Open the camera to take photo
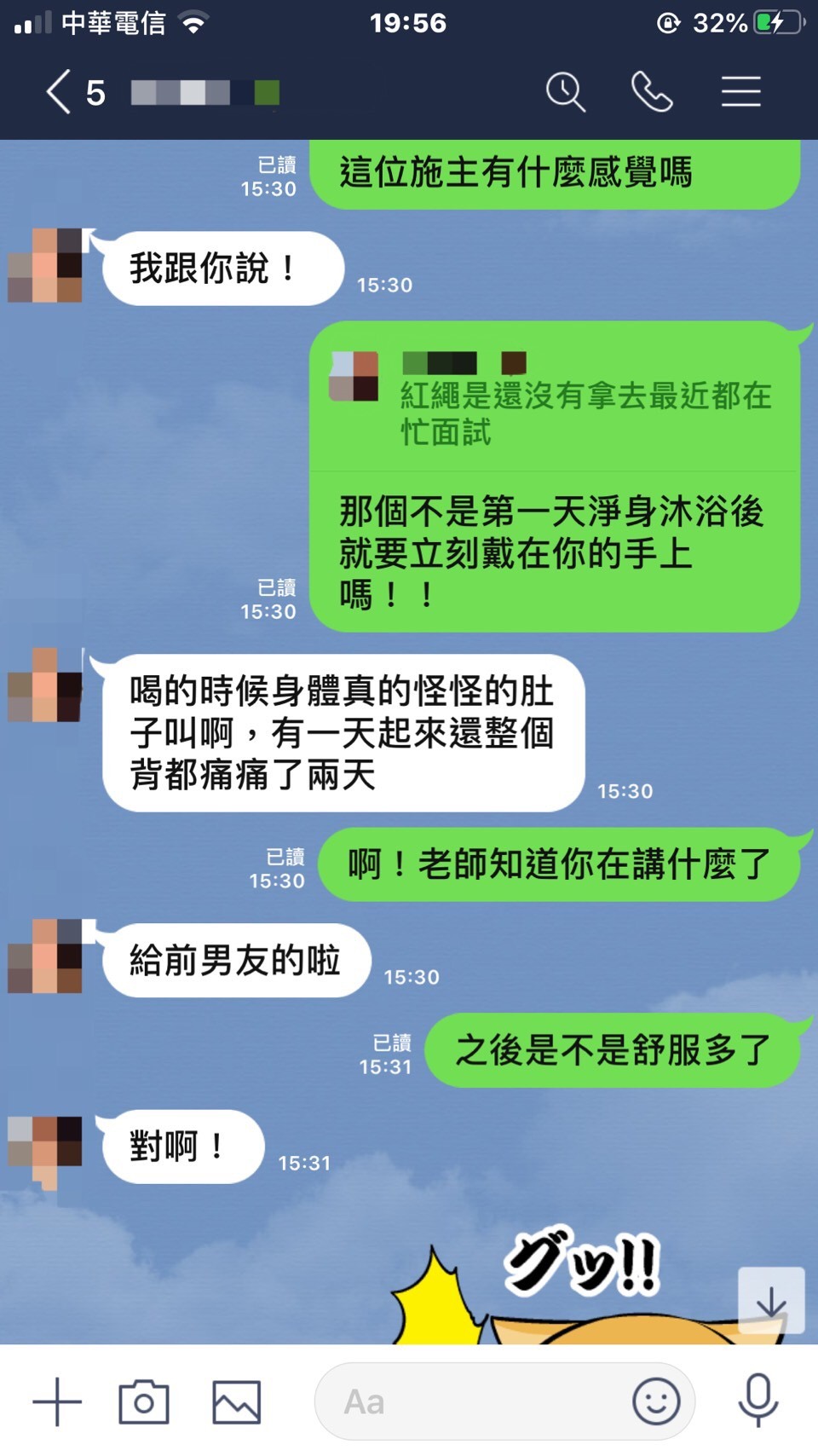Screen dimensions: 818x1456 [143, 1401]
